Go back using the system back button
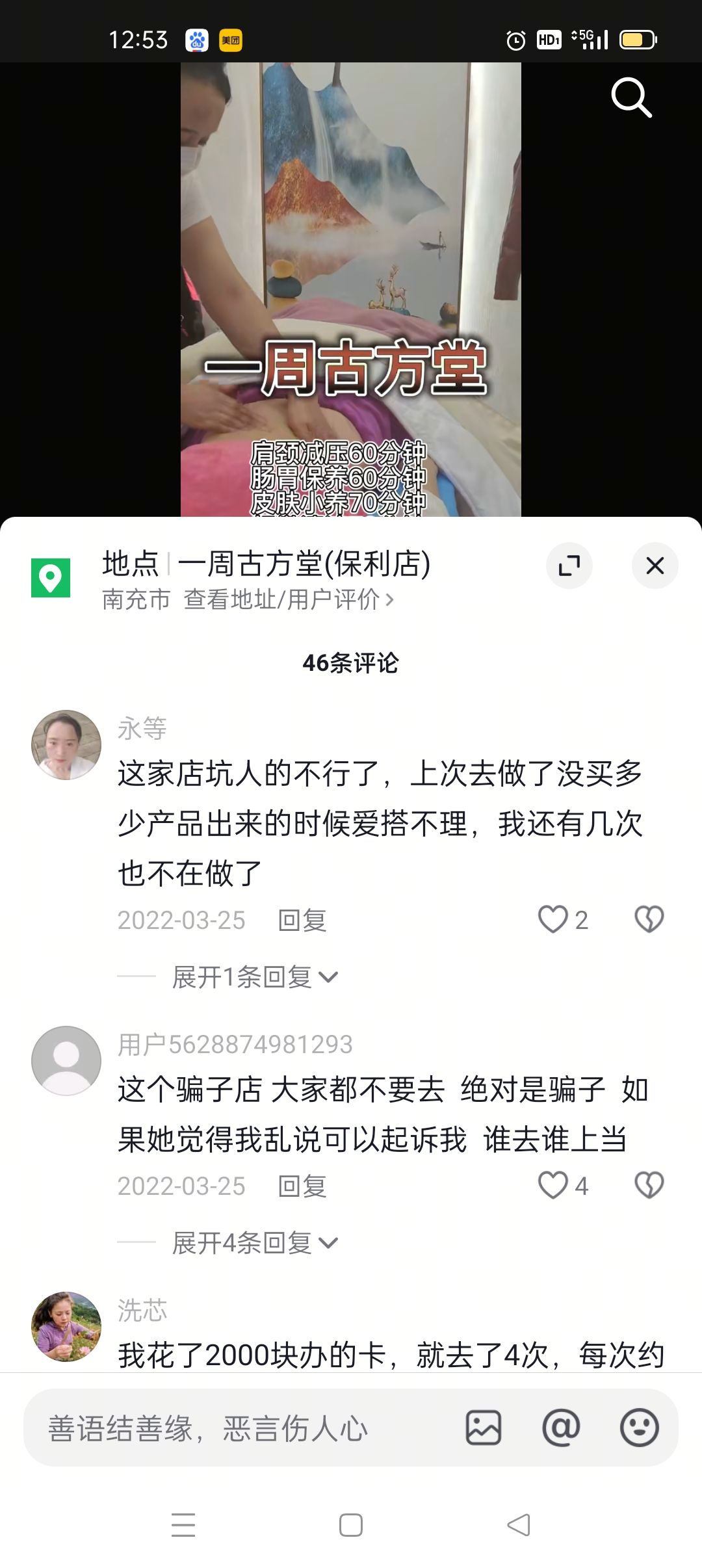The image size is (702, 1568). click(x=519, y=1524)
